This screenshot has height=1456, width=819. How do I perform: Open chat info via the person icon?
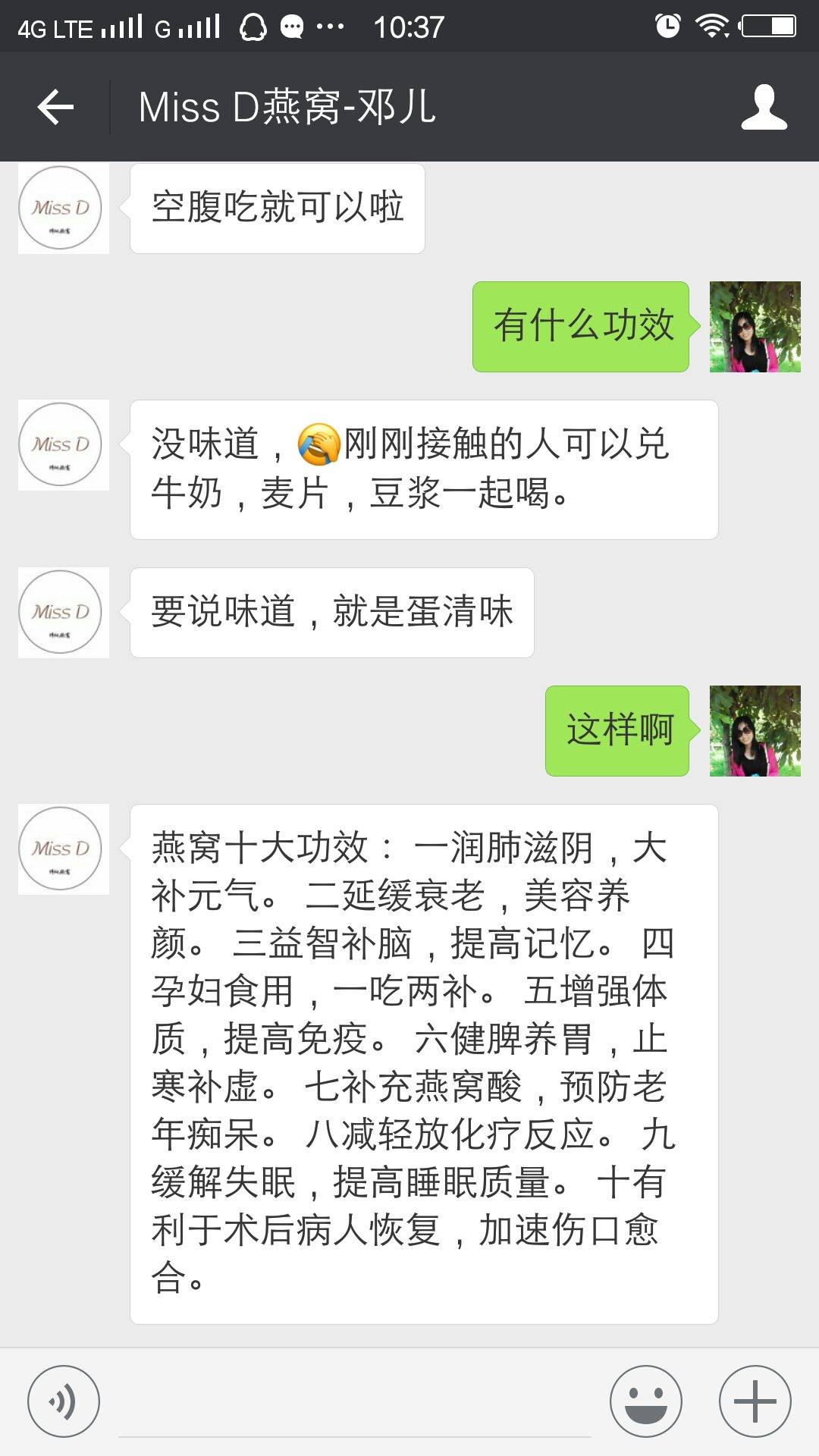coord(764,107)
